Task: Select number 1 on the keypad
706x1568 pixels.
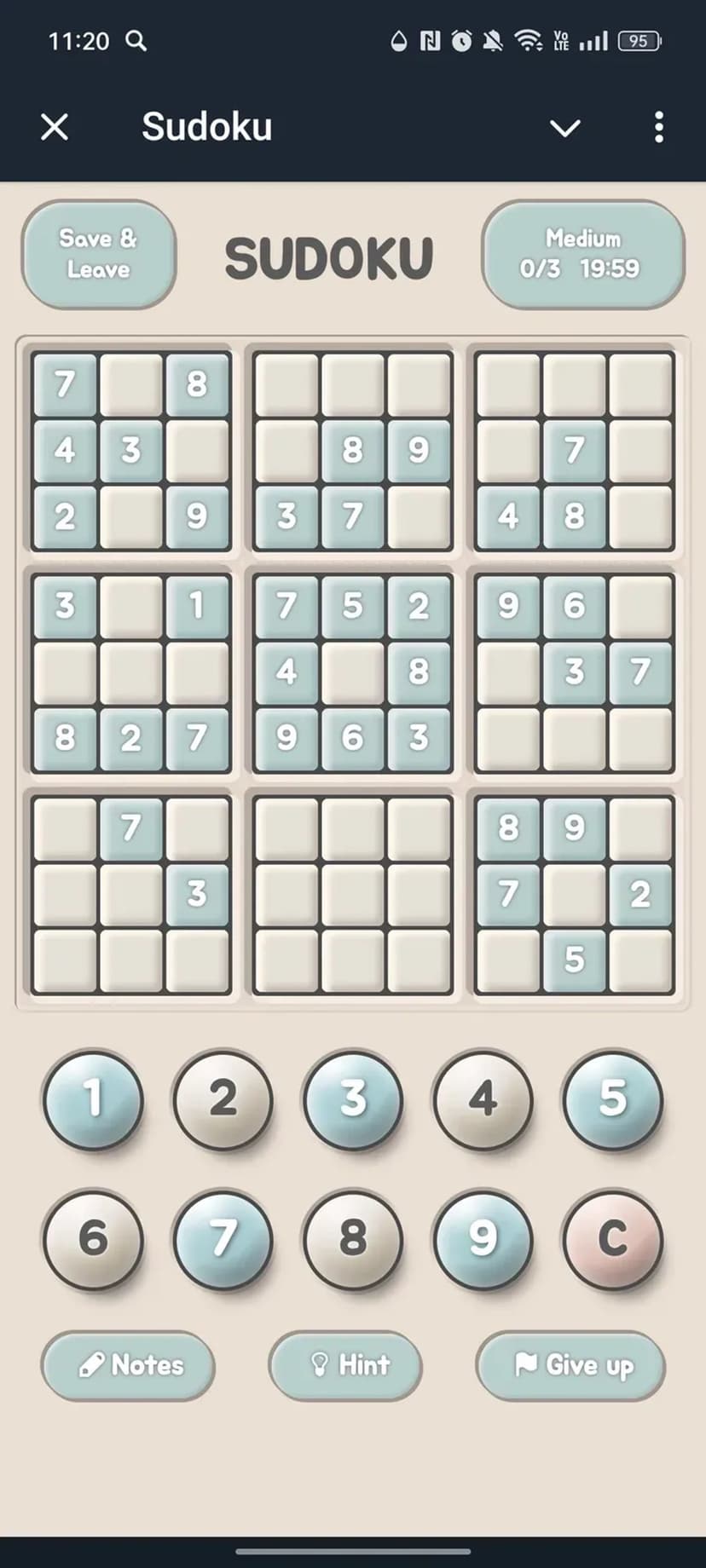Action: (93, 1098)
